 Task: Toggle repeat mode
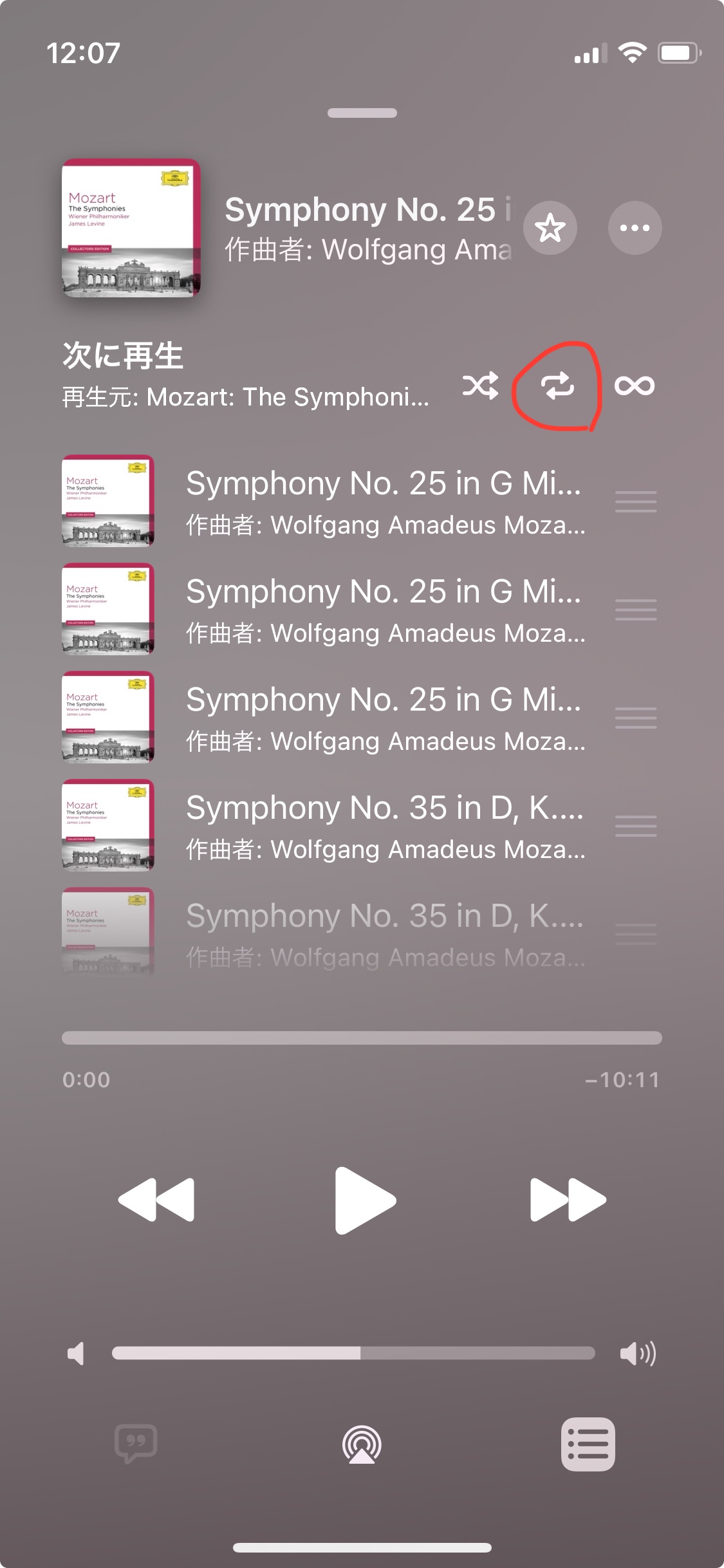[557, 386]
